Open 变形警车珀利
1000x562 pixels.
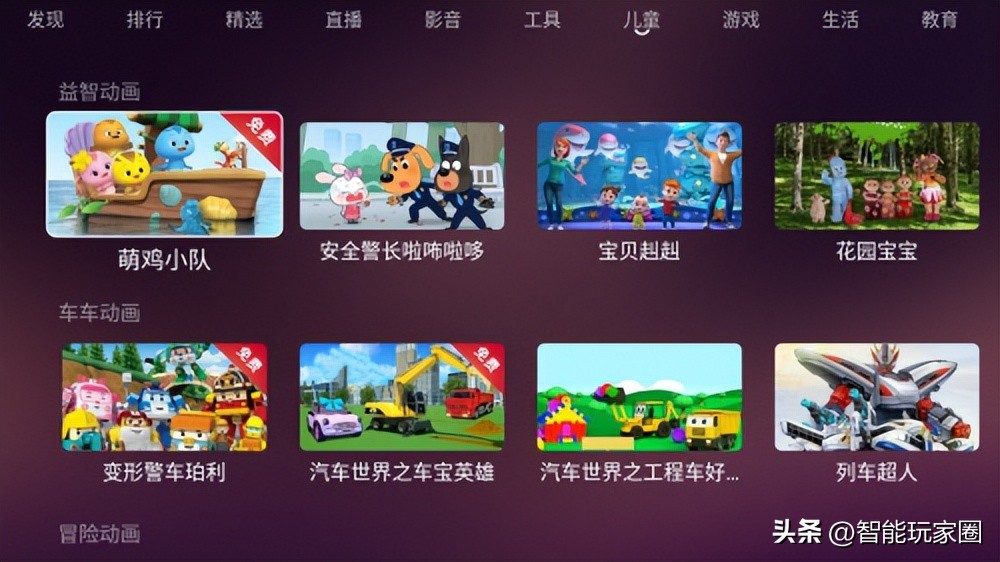[164, 398]
